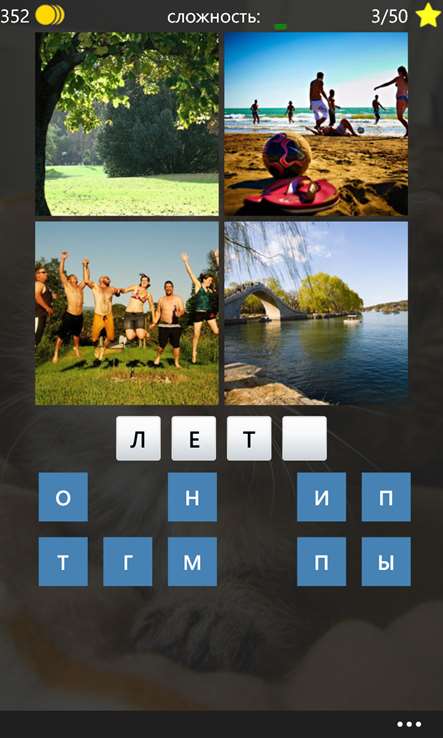Pick the letter Н tile

point(192,497)
